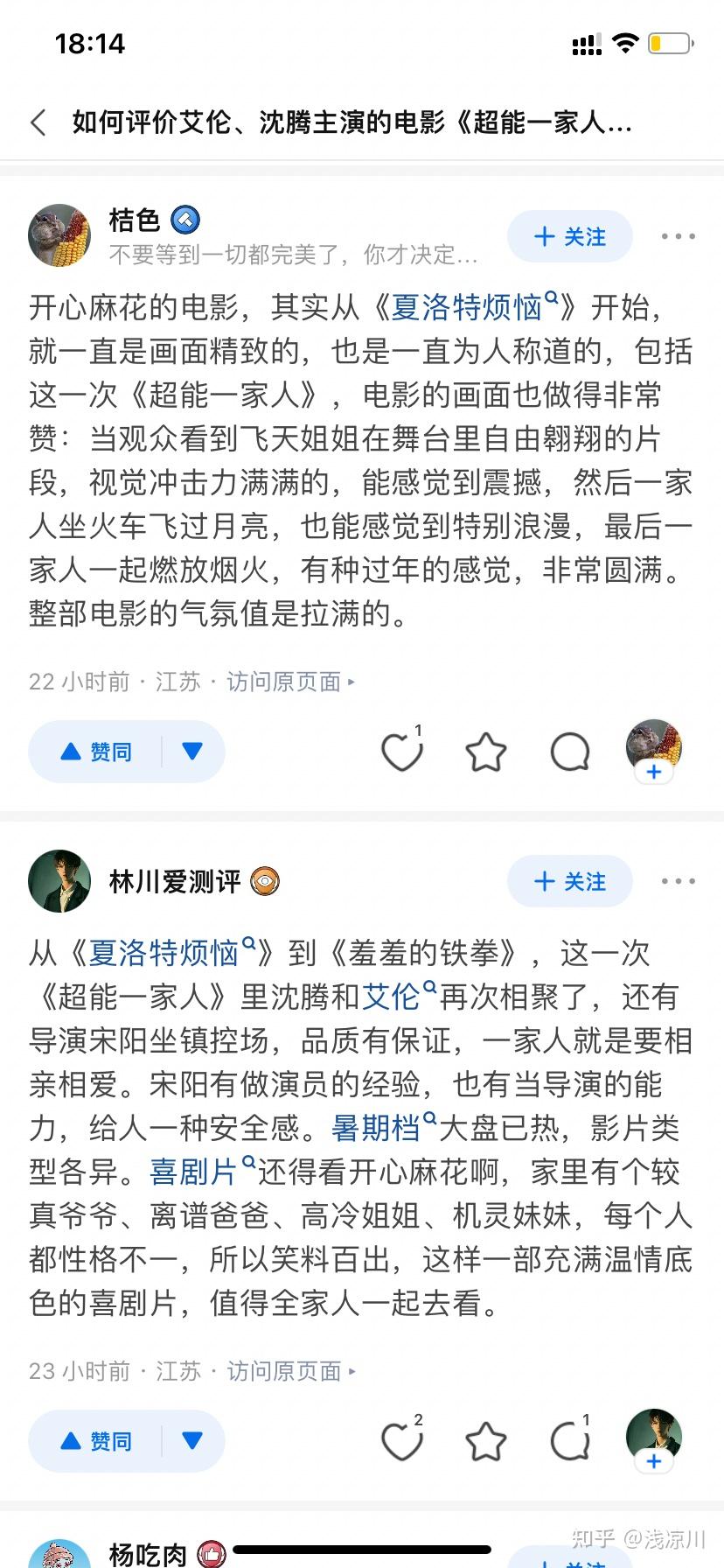Open comments on 桔色's answer
The height and width of the screenshot is (1568, 724).
tap(569, 752)
